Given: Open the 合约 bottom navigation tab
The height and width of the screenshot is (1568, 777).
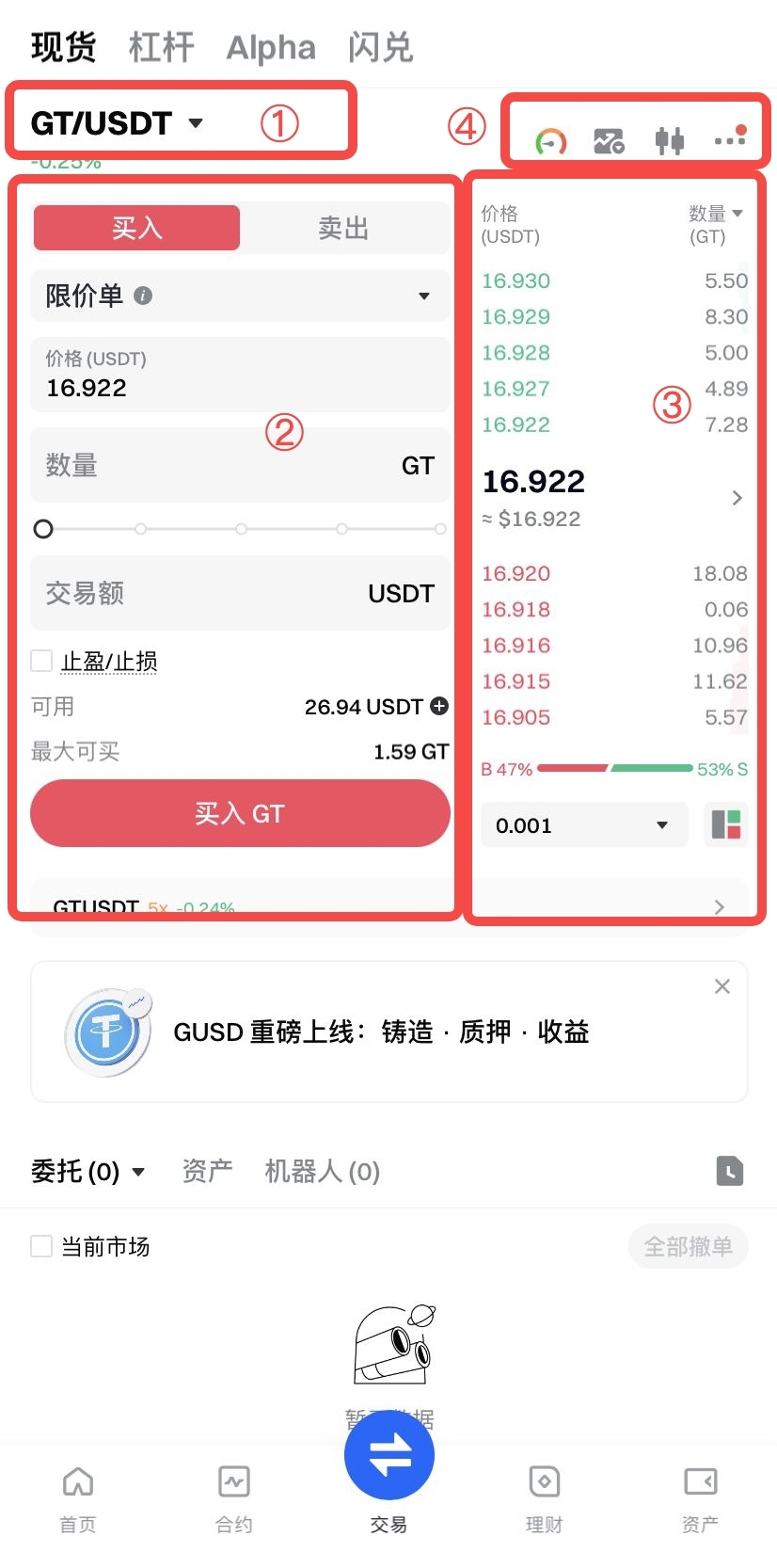Looking at the screenshot, I should pyautogui.click(x=233, y=1496).
